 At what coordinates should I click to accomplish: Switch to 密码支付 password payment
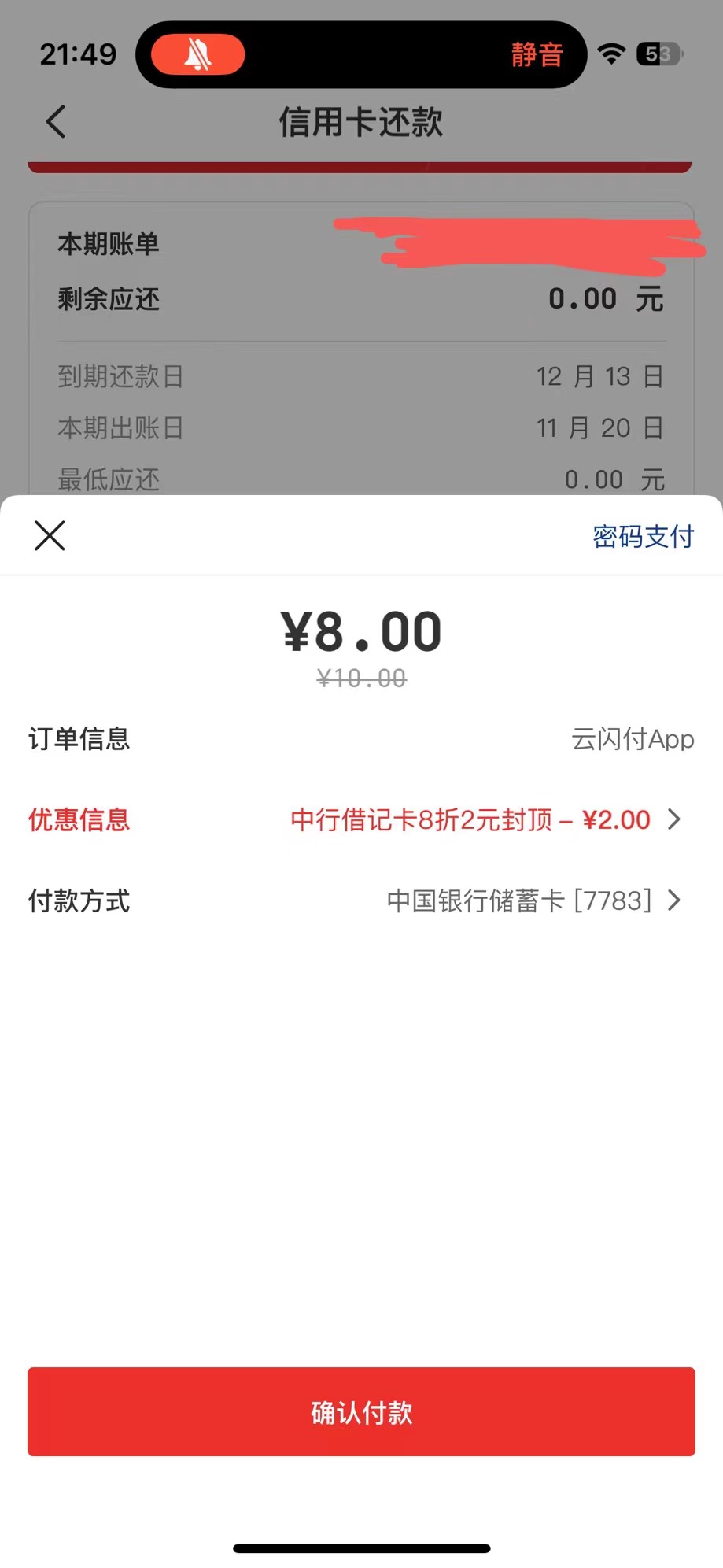pos(643,537)
